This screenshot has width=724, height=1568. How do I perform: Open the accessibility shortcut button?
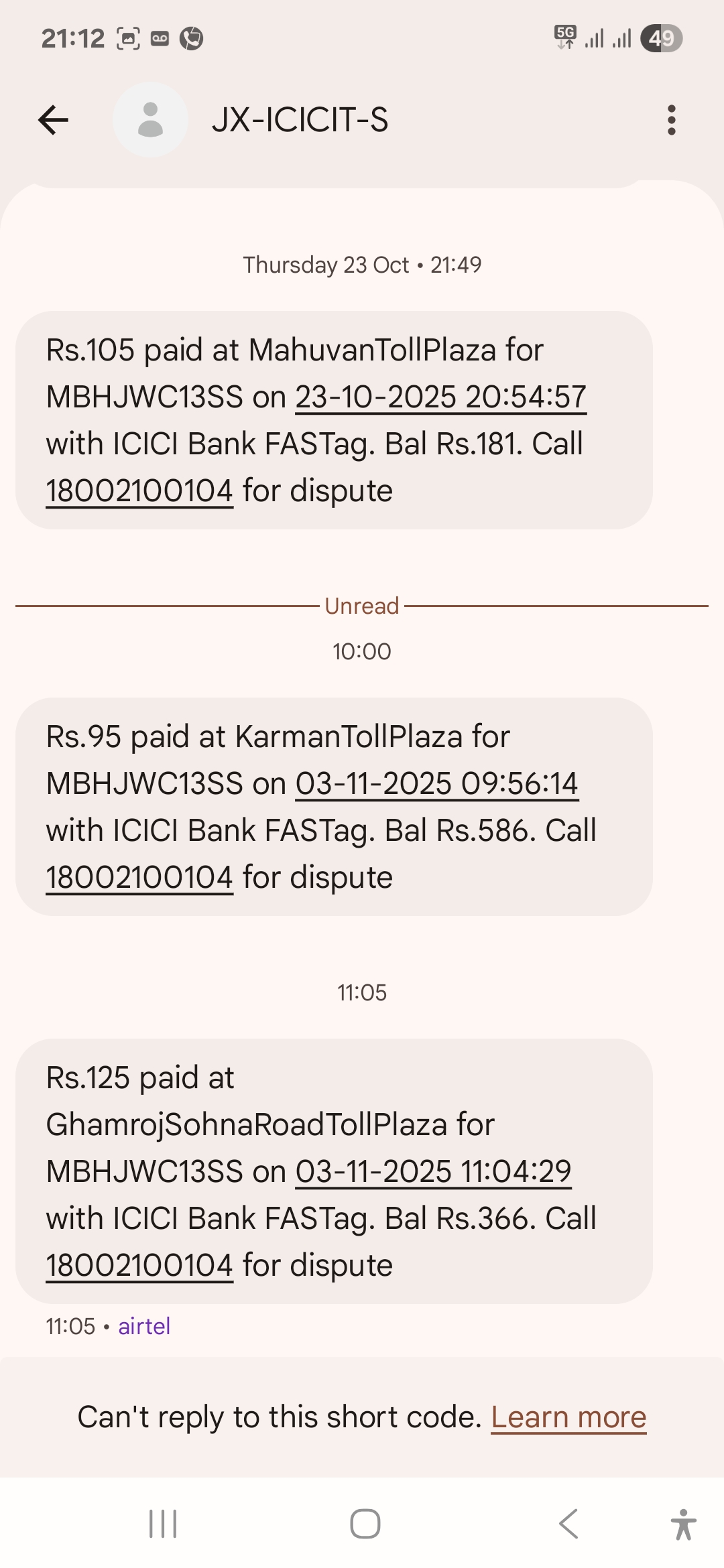point(683,1524)
